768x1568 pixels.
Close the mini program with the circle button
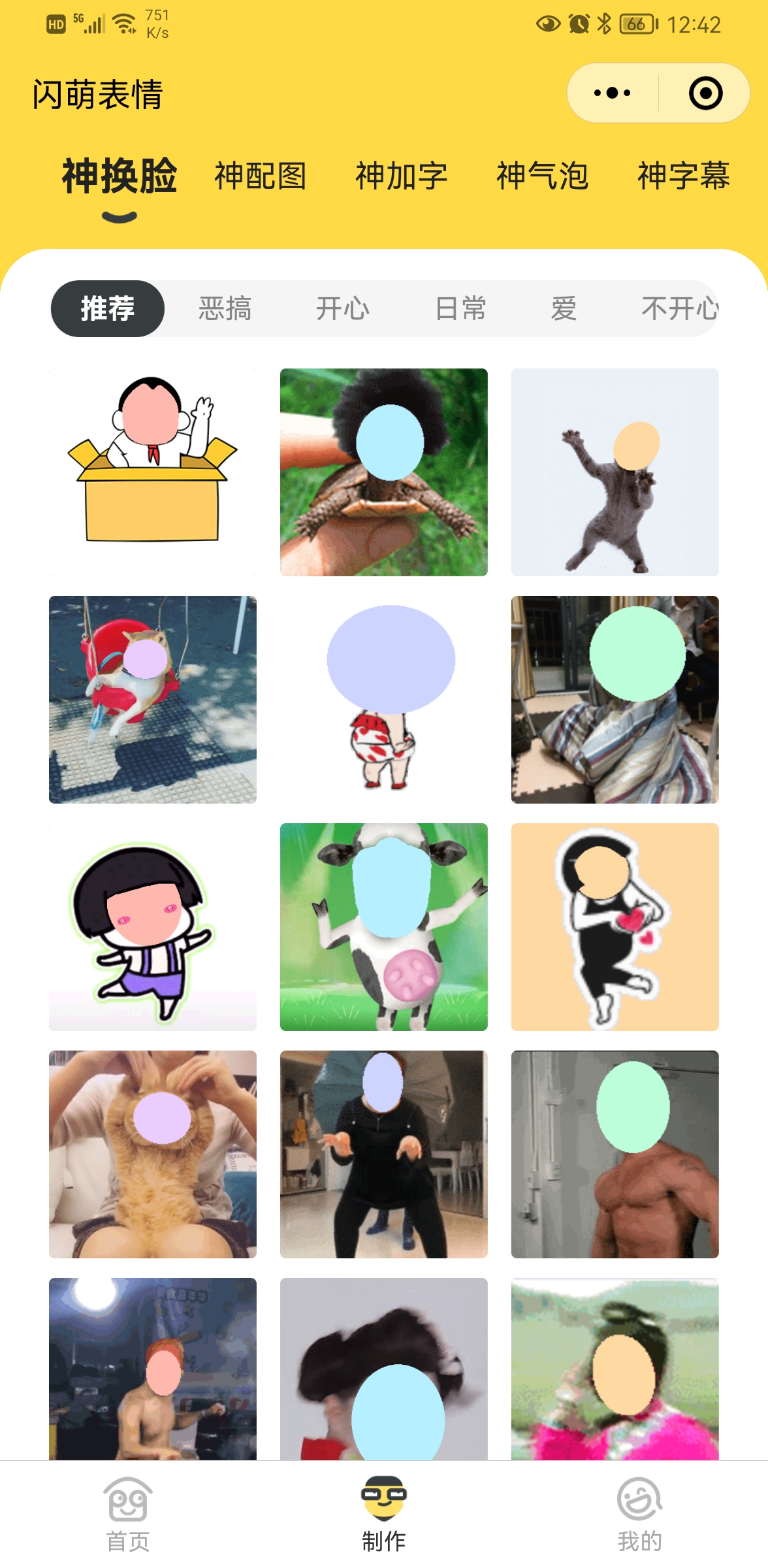point(705,93)
